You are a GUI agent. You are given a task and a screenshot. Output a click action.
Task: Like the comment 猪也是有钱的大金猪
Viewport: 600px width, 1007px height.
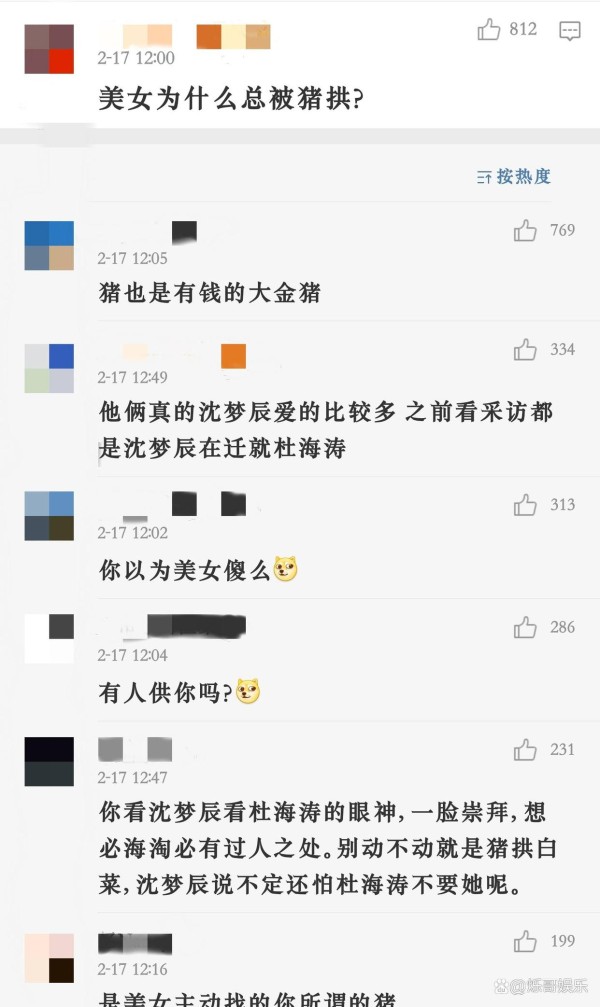tap(525, 231)
